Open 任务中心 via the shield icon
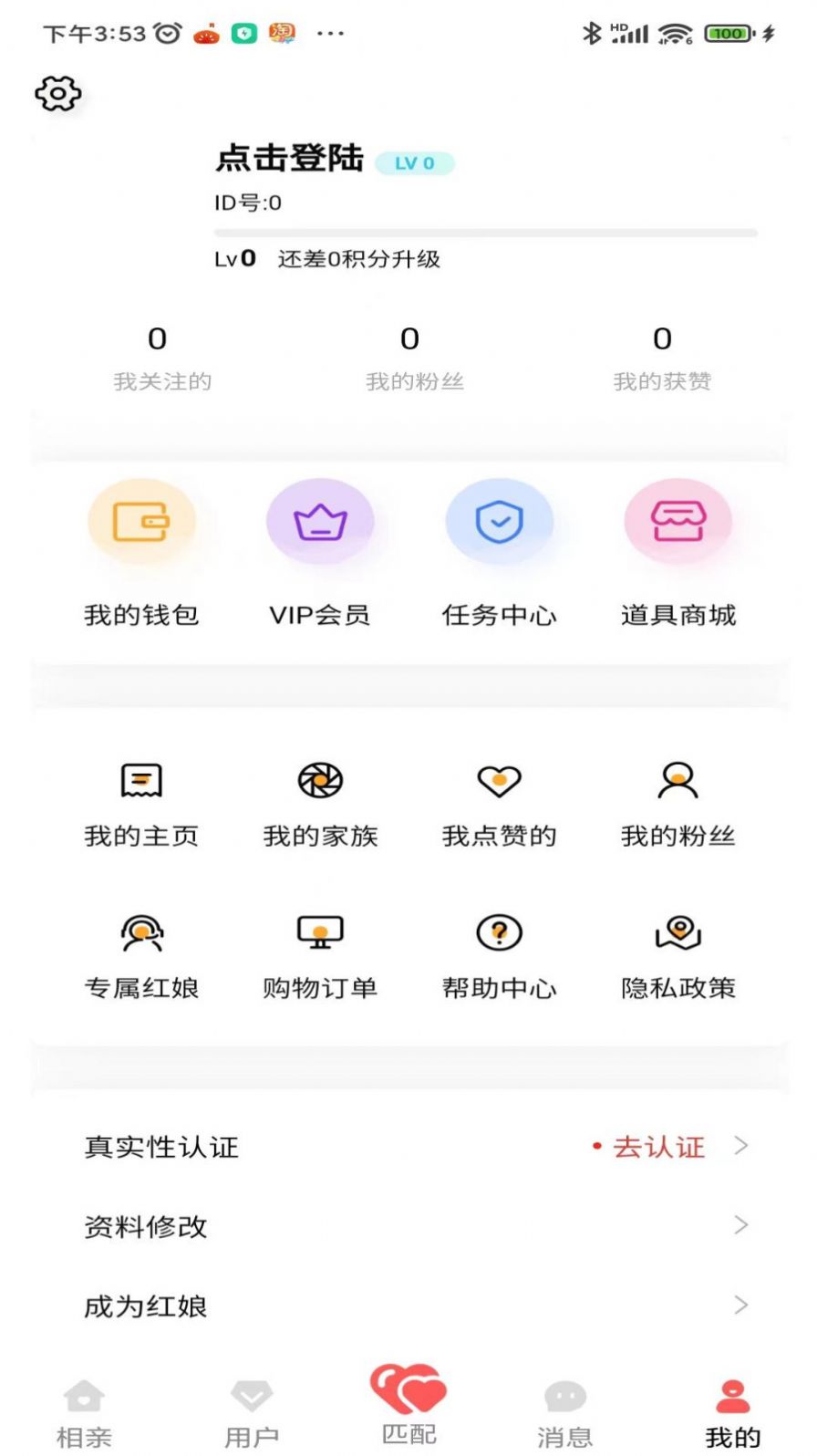The image size is (817, 1456). coord(500,522)
